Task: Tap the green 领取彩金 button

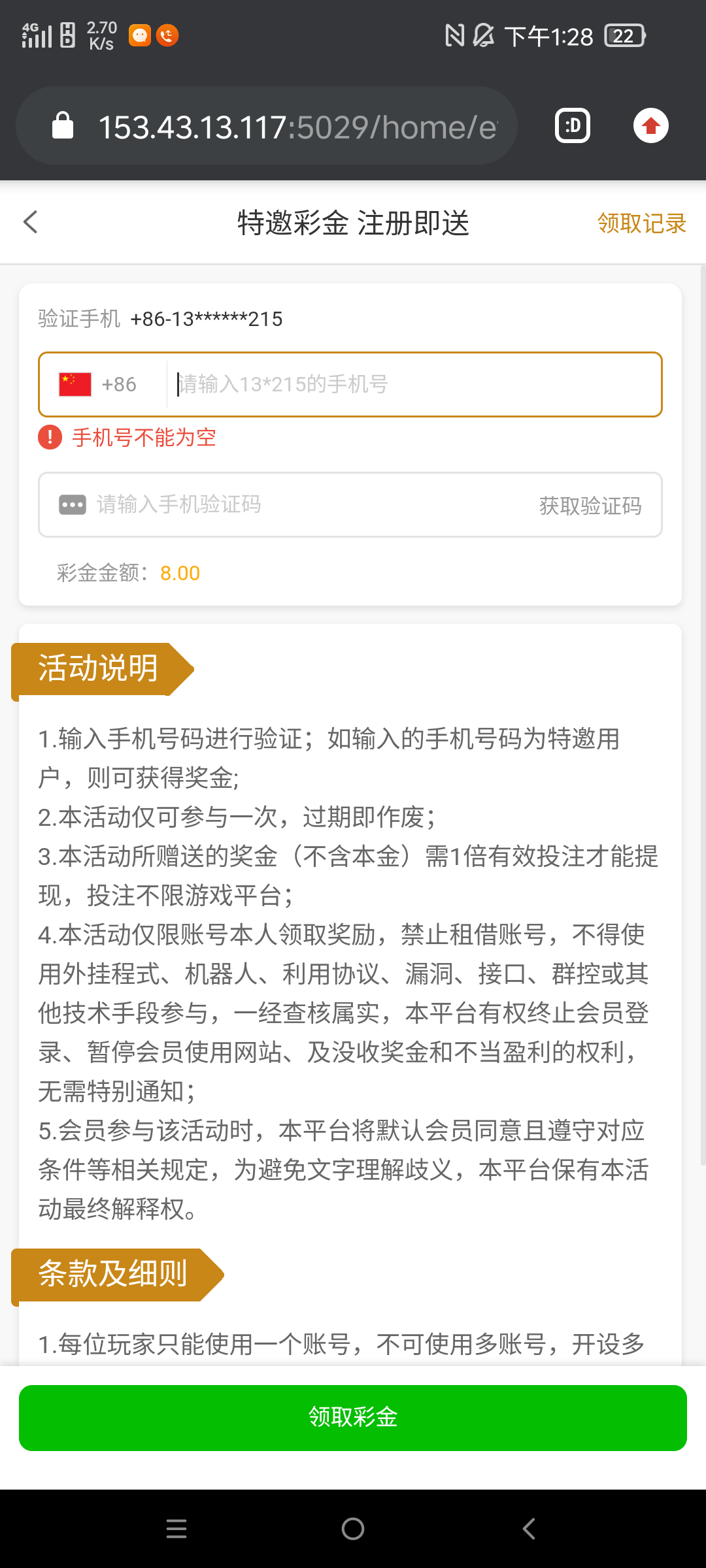Action: (353, 1418)
